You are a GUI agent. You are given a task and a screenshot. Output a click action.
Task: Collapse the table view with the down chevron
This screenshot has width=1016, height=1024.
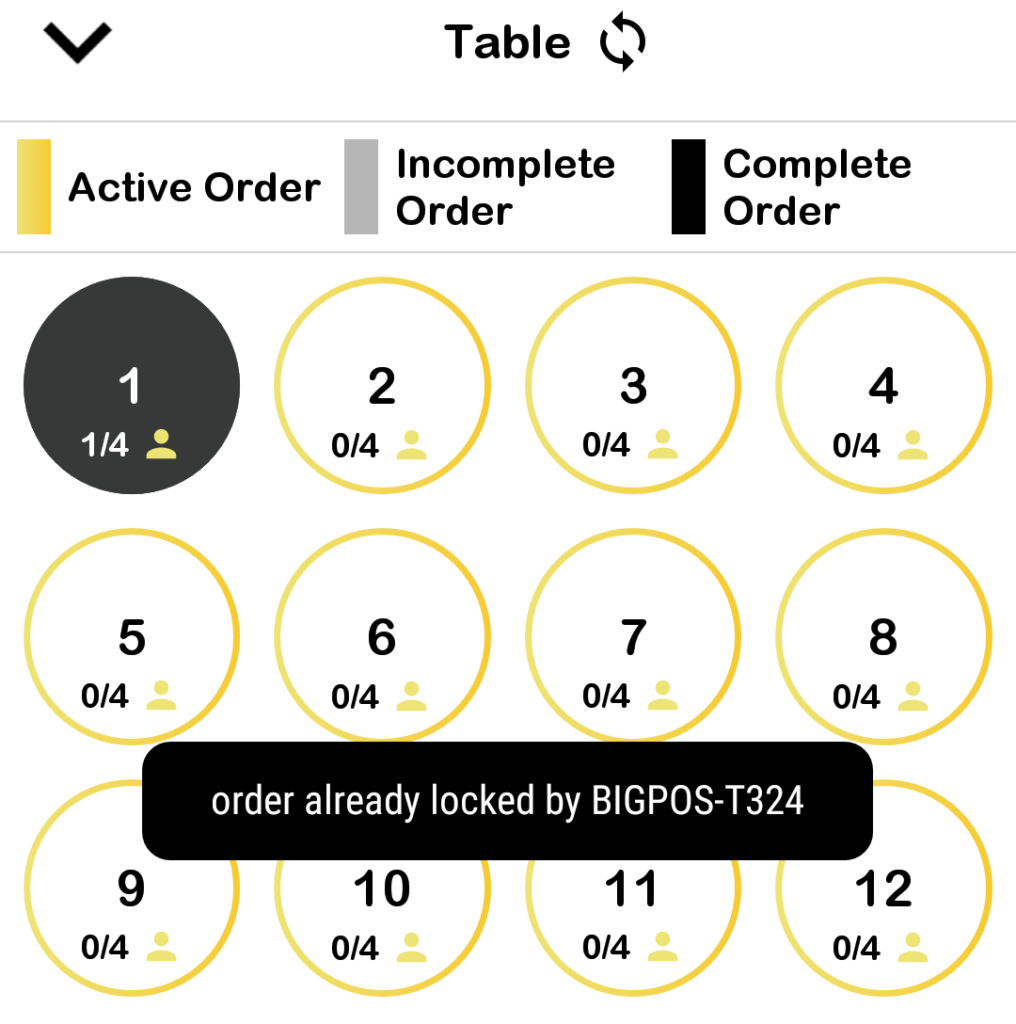click(x=77, y=43)
